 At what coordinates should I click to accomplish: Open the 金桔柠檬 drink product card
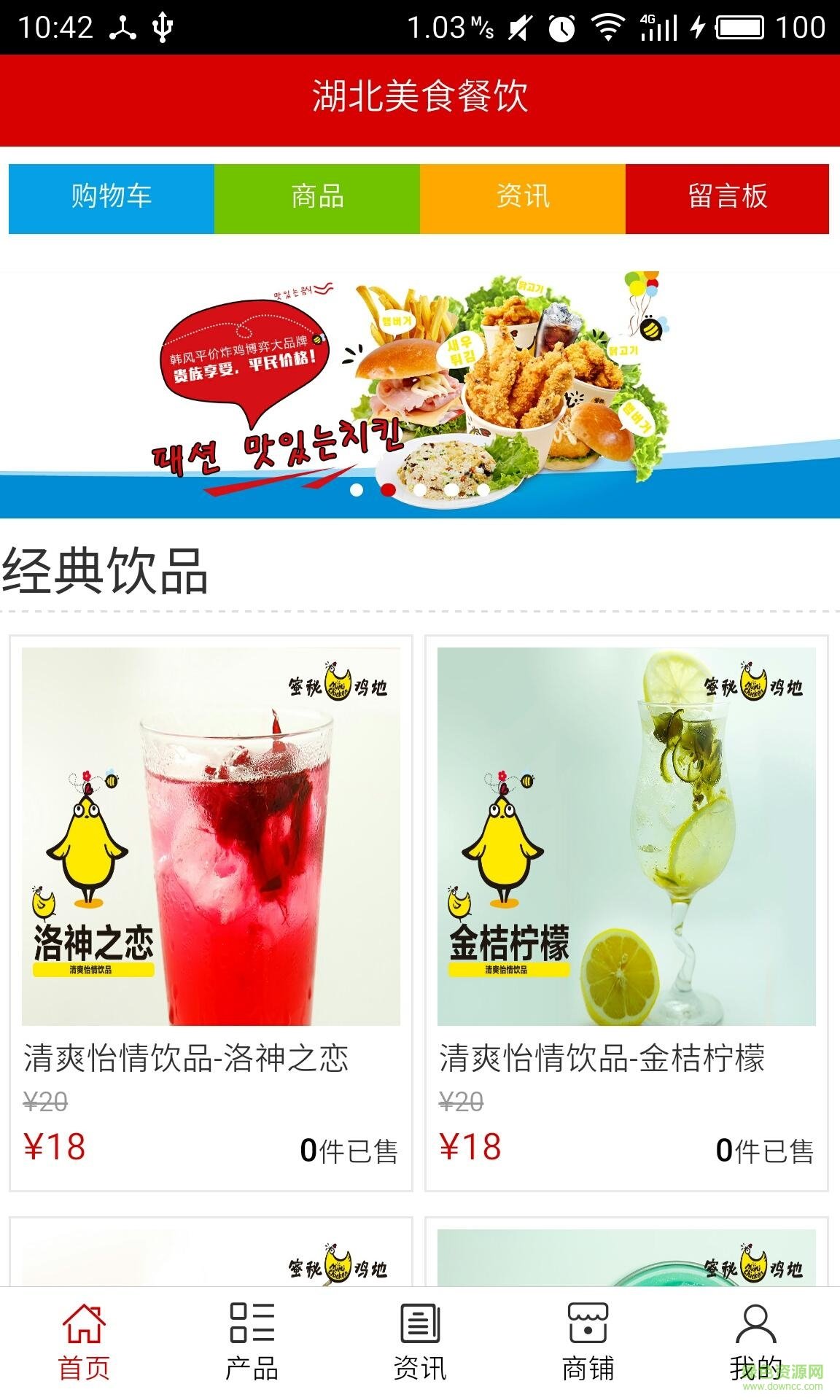tap(626, 911)
